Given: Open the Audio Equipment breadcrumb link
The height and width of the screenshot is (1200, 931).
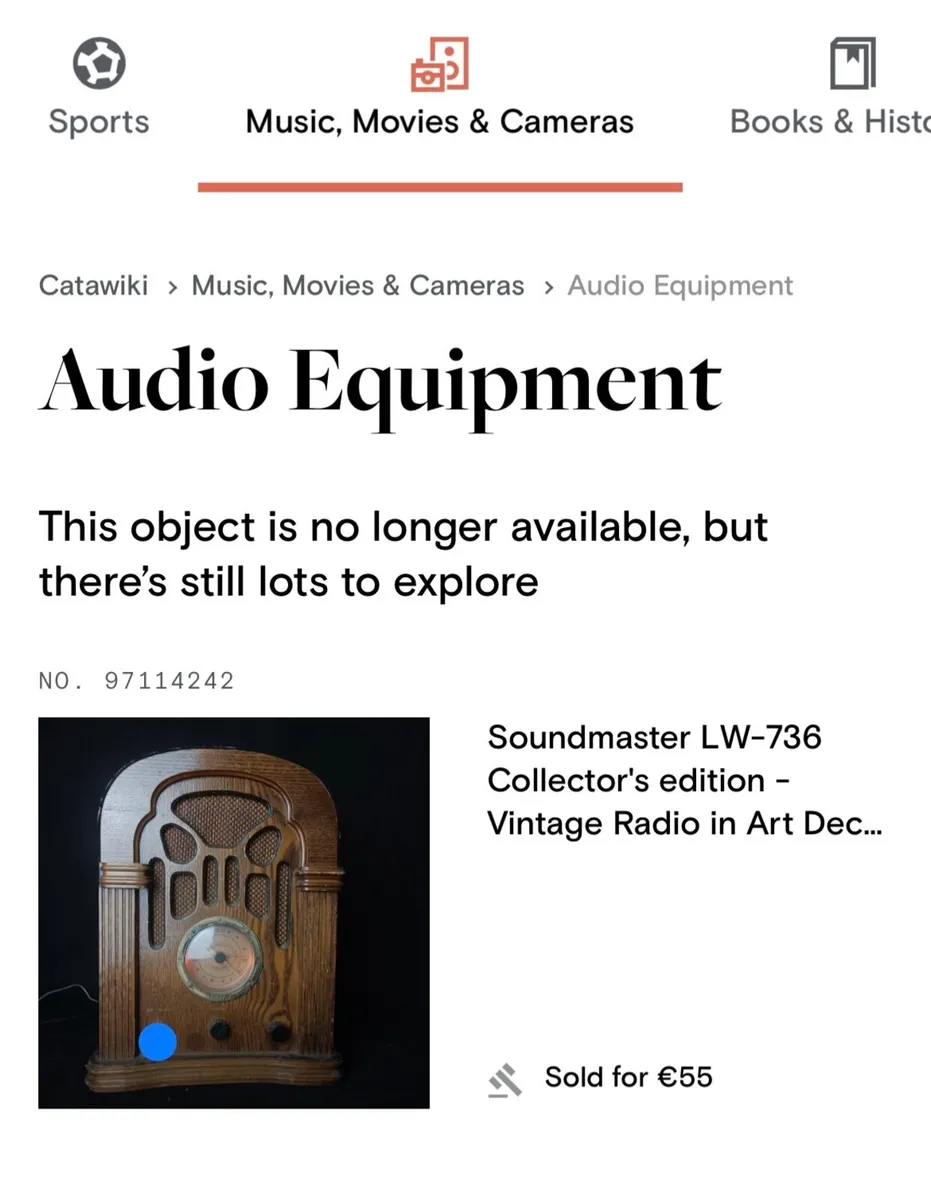Looking at the screenshot, I should [679, 286].
